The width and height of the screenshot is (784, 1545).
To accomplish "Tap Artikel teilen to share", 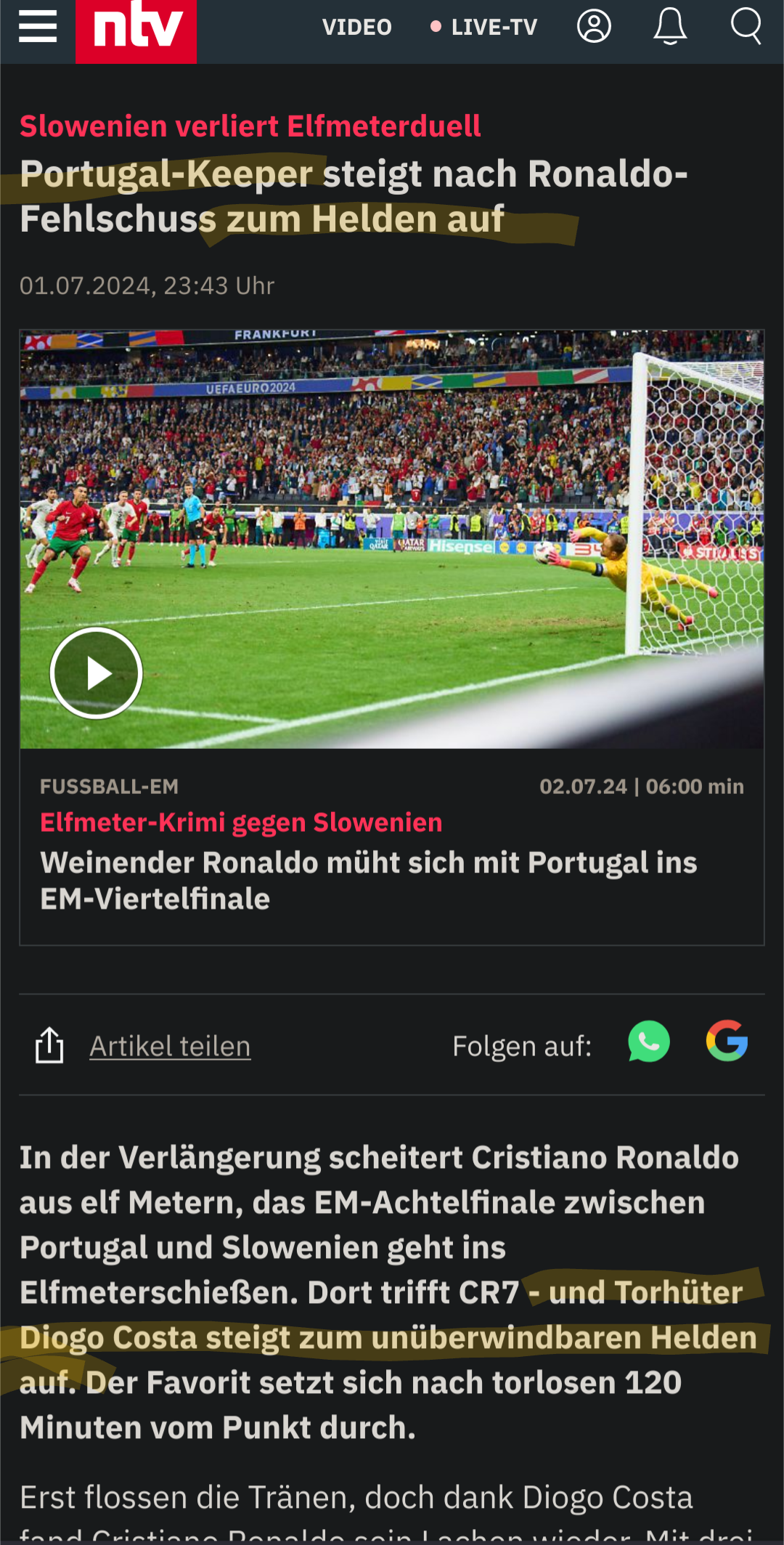I will [x=170, y=1046].
